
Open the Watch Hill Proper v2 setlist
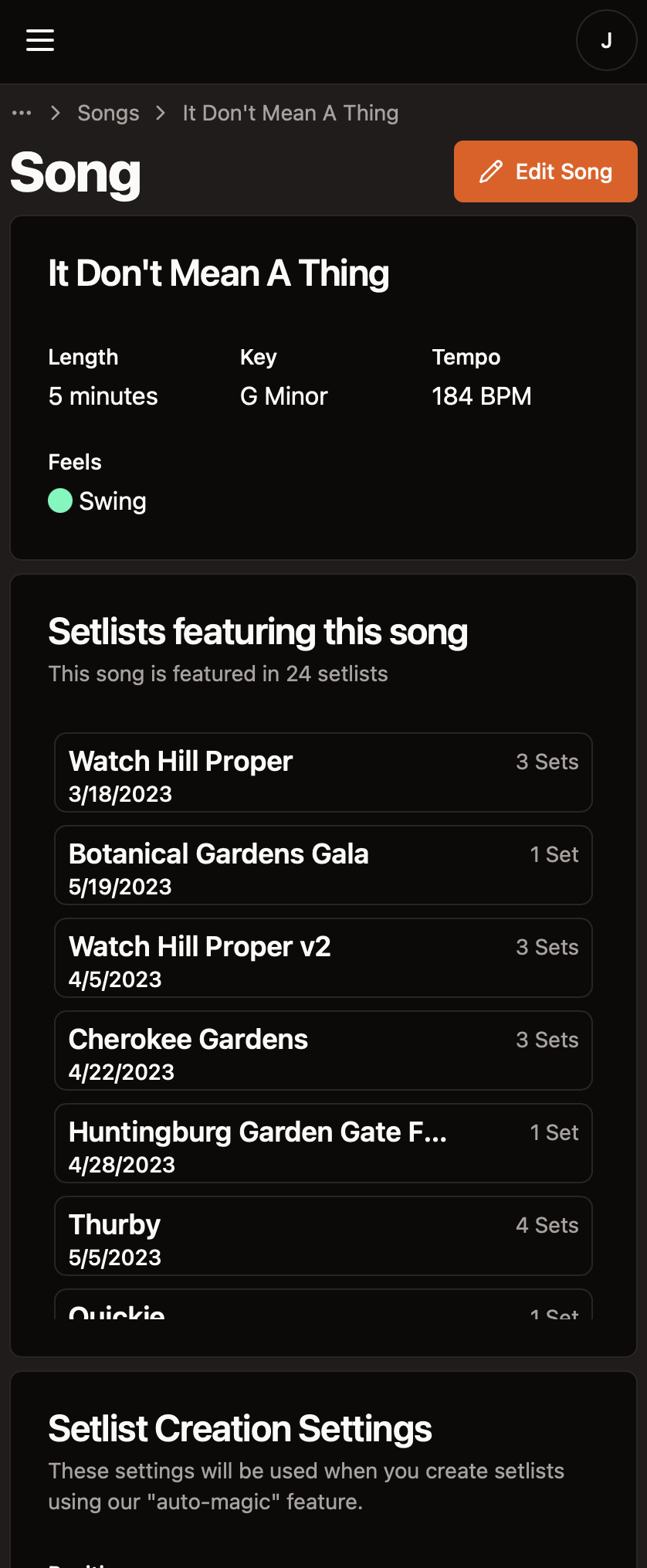point(323,958)
